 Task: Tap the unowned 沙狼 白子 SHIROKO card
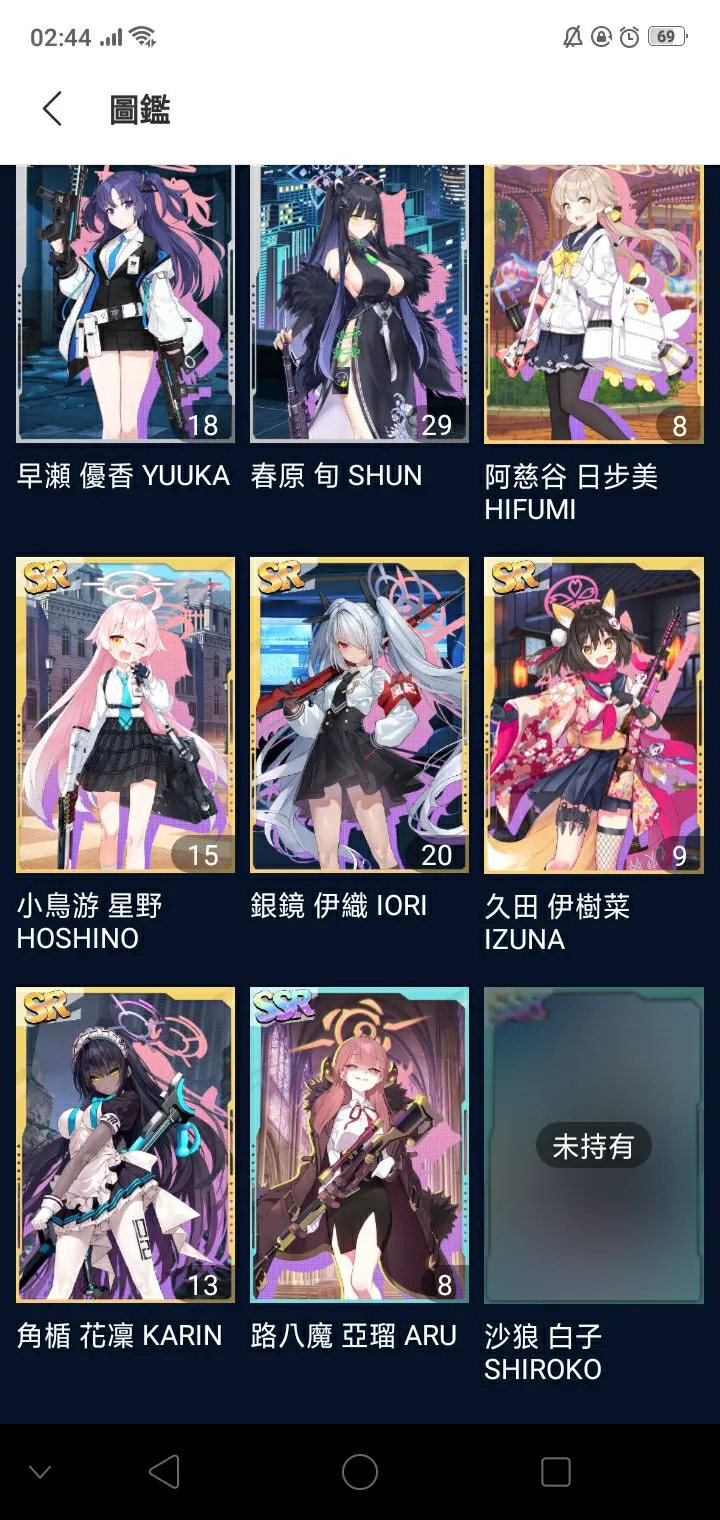(x=593, y=1145)
